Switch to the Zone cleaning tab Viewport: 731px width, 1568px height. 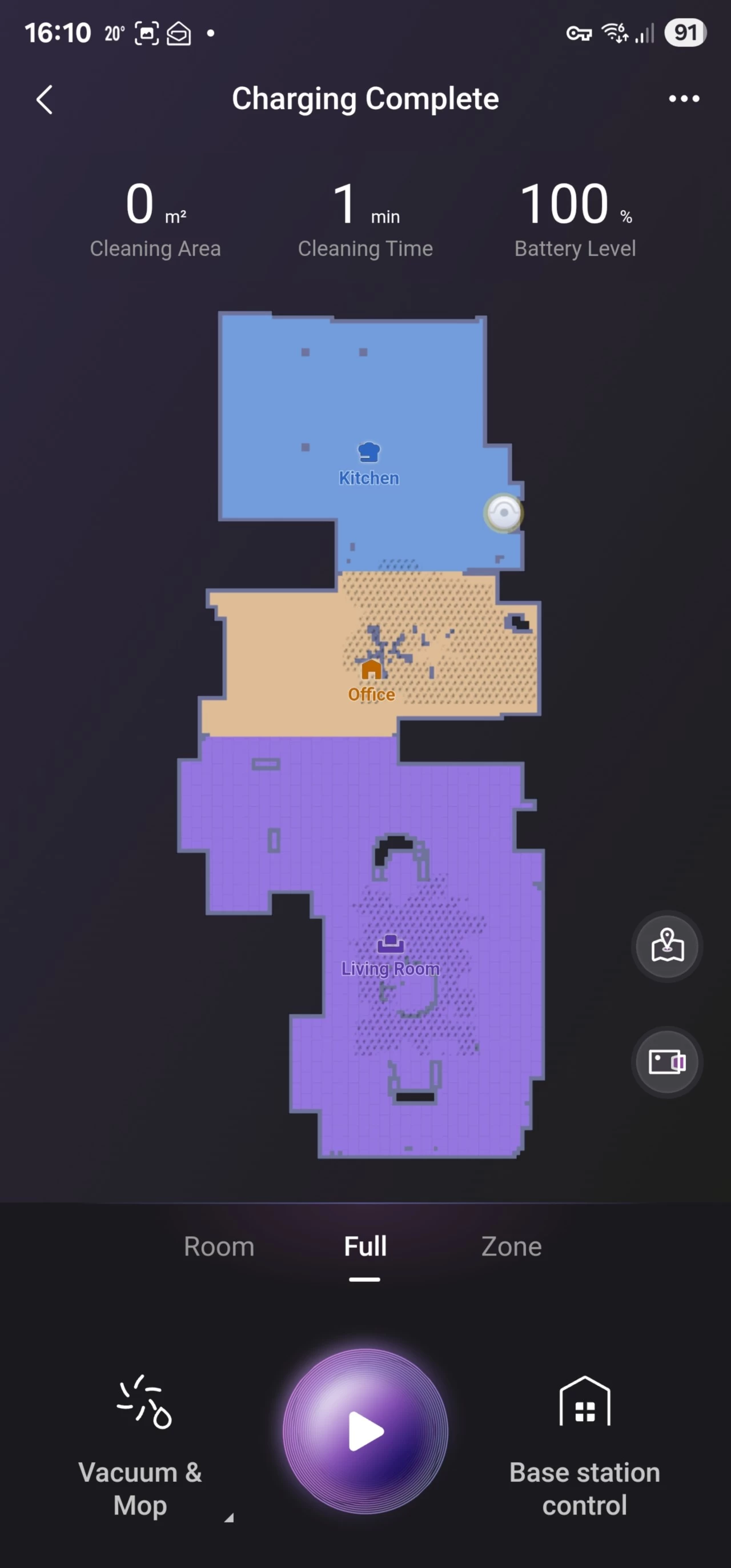pos(511,1246)
